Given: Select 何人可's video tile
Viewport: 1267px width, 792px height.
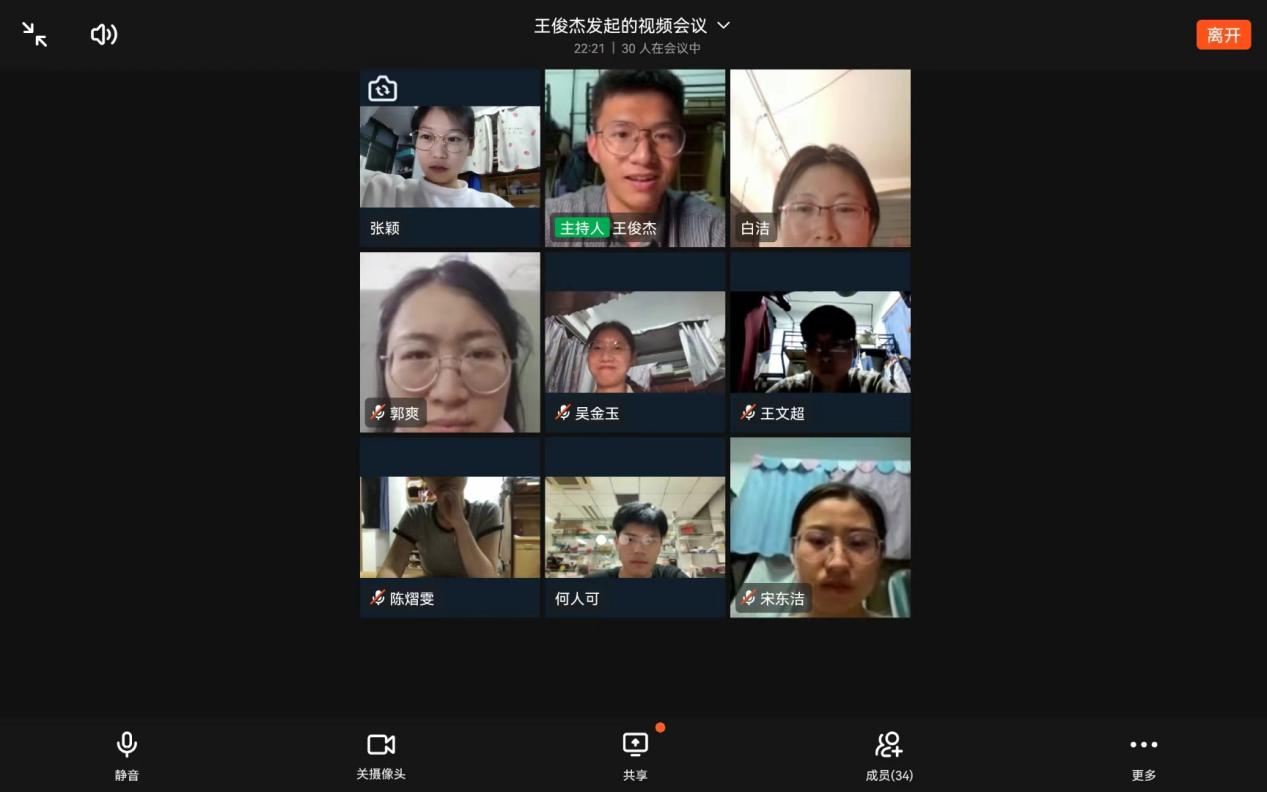Looking at the screenshot, I should [x=635, y=527].
